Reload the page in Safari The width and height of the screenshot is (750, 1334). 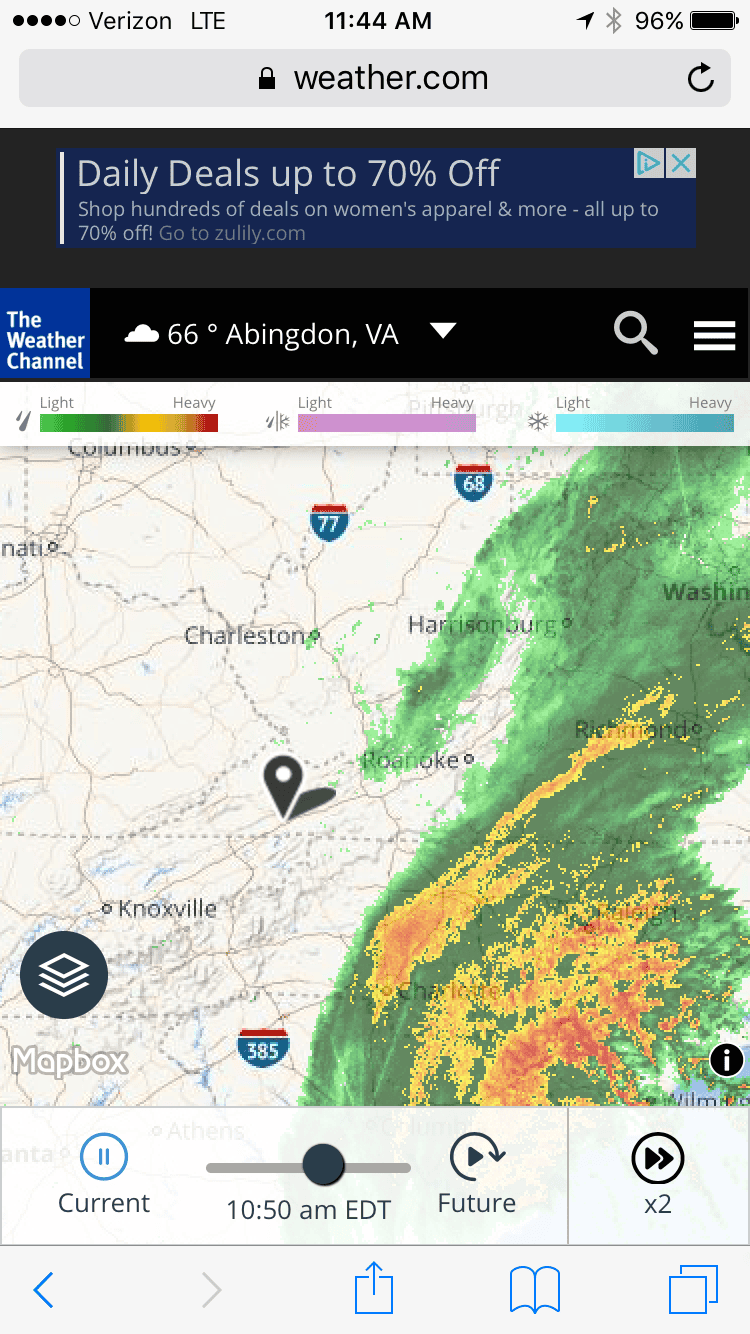(701, 78)
